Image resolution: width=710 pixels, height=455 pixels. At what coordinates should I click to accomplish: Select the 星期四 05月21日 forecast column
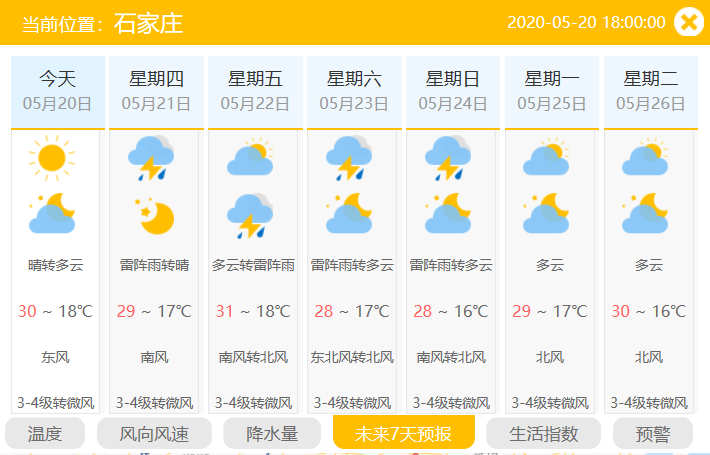[156, 91]
